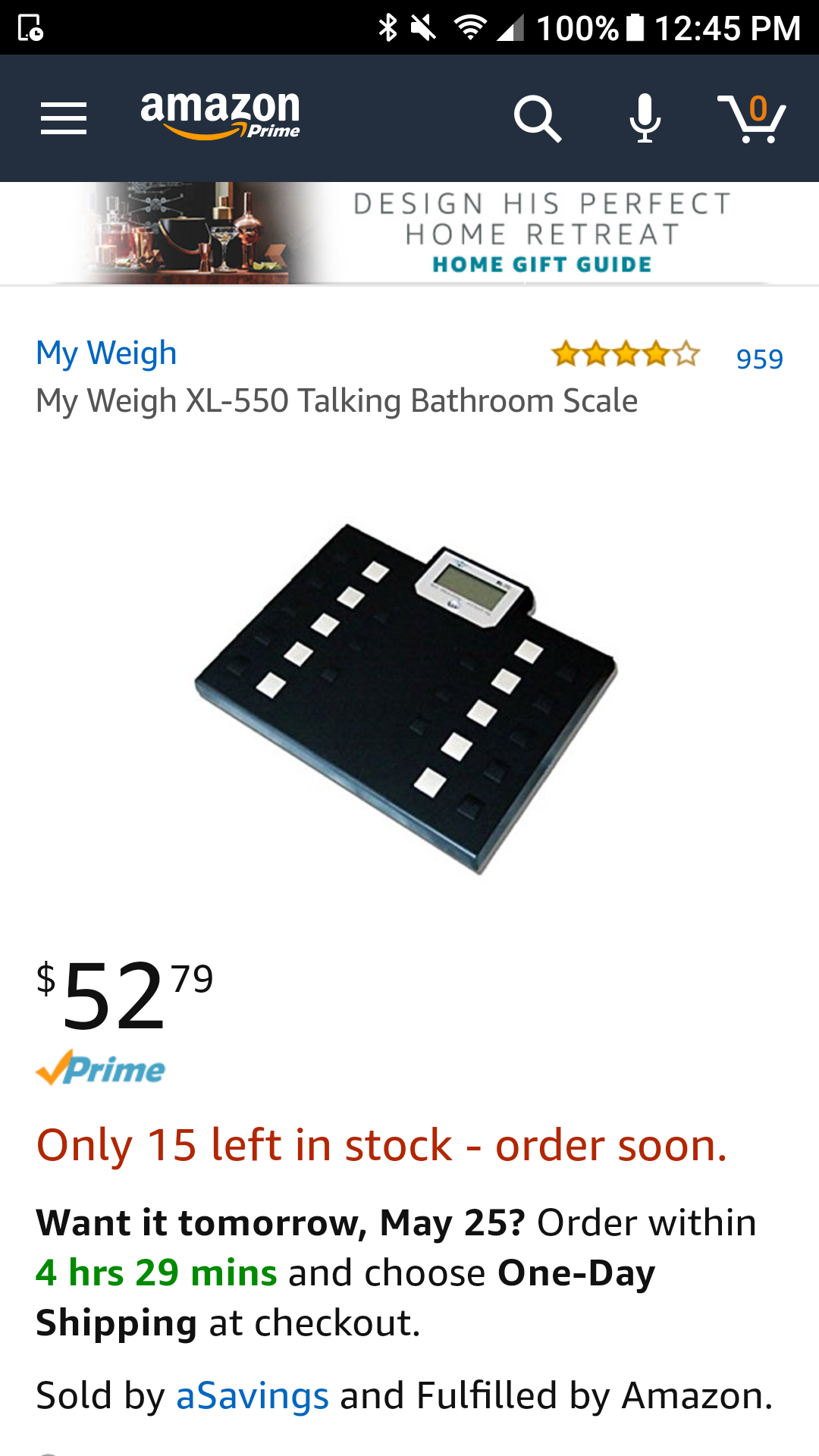Image resolution: width=819 pixels, height=1456 pixels.
Task: View the 959 customer reviews
Action: (759, 359)
